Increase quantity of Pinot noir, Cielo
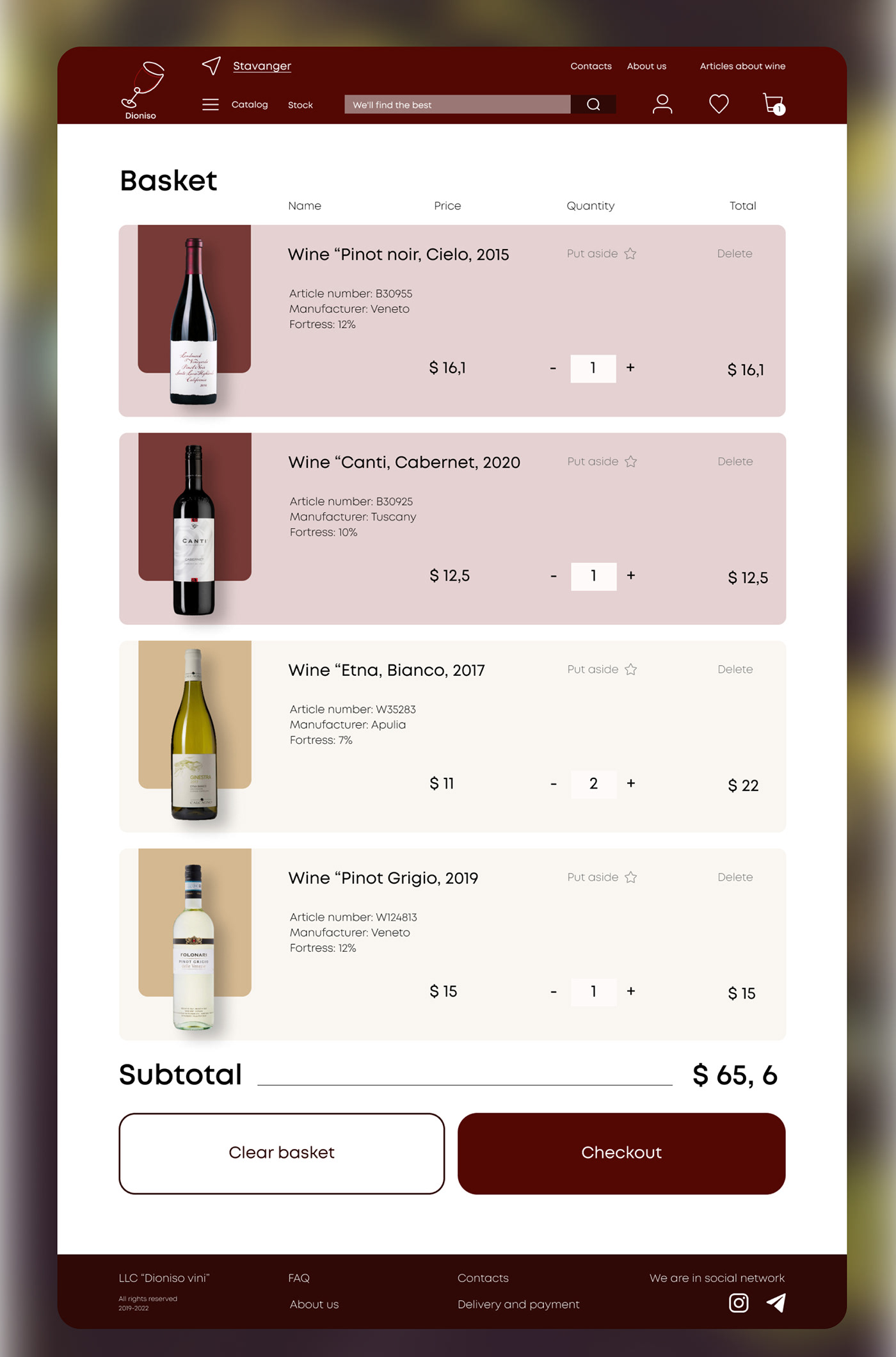The height and width of the screenshot is (1357, 896). (x=630, y=367)
